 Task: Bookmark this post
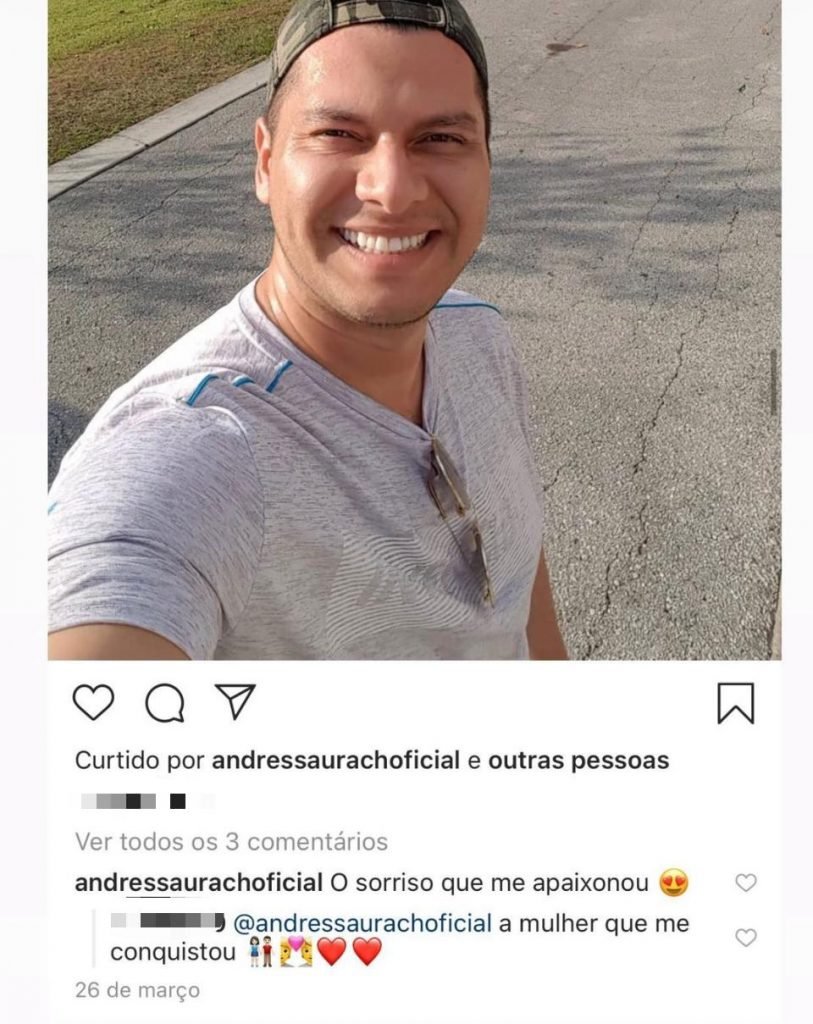point(735,703)
